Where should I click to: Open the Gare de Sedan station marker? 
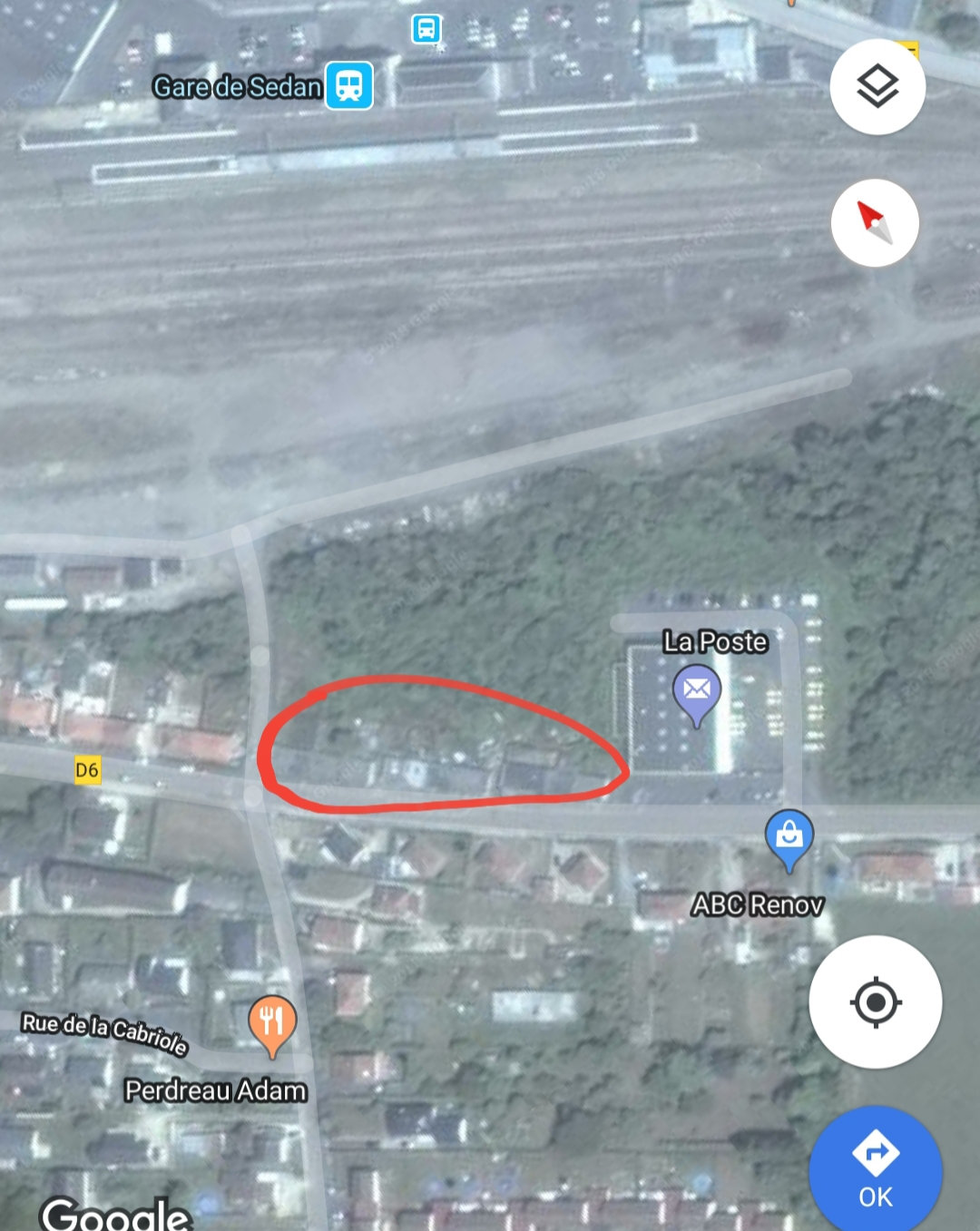(349, 85)
